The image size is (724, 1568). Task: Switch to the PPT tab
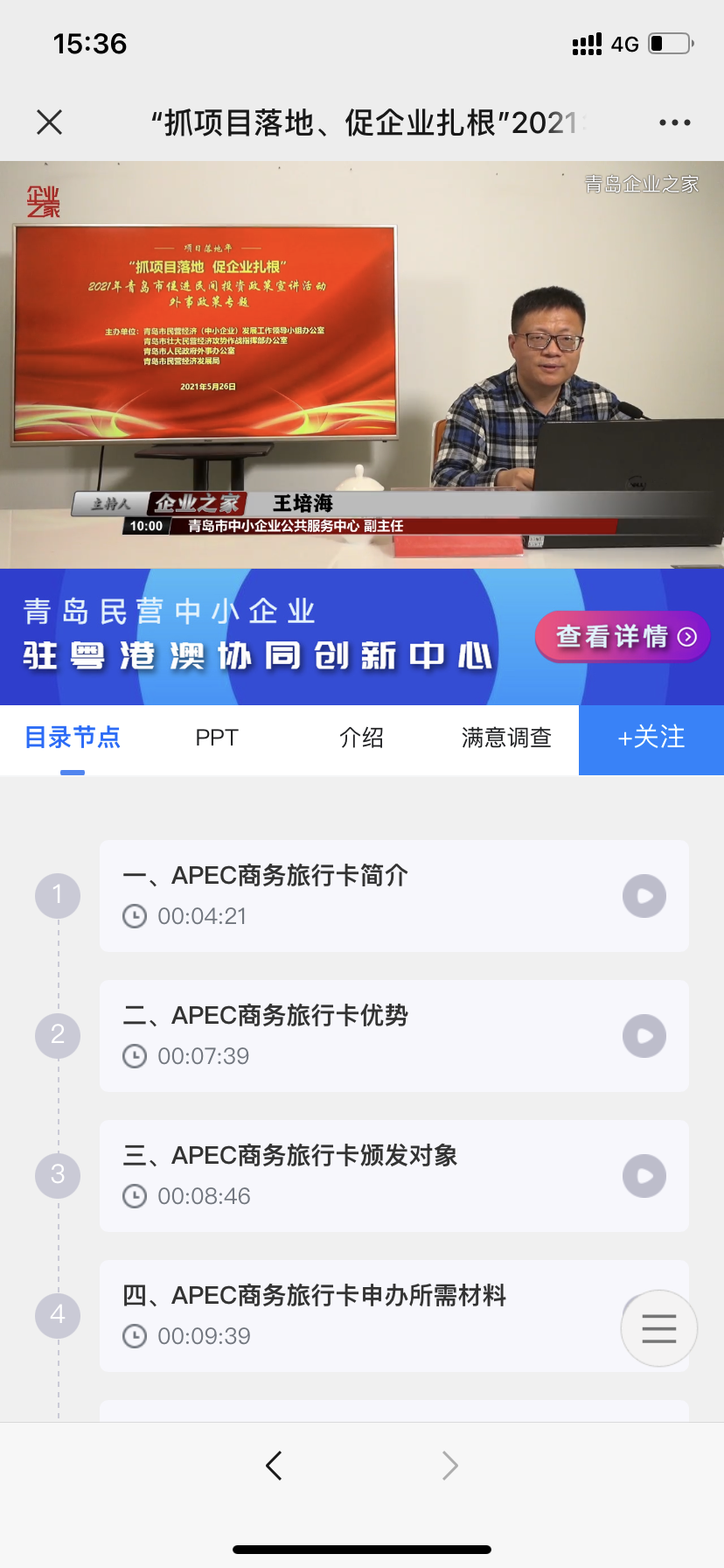pyautogui.click(x=217, y=738)
